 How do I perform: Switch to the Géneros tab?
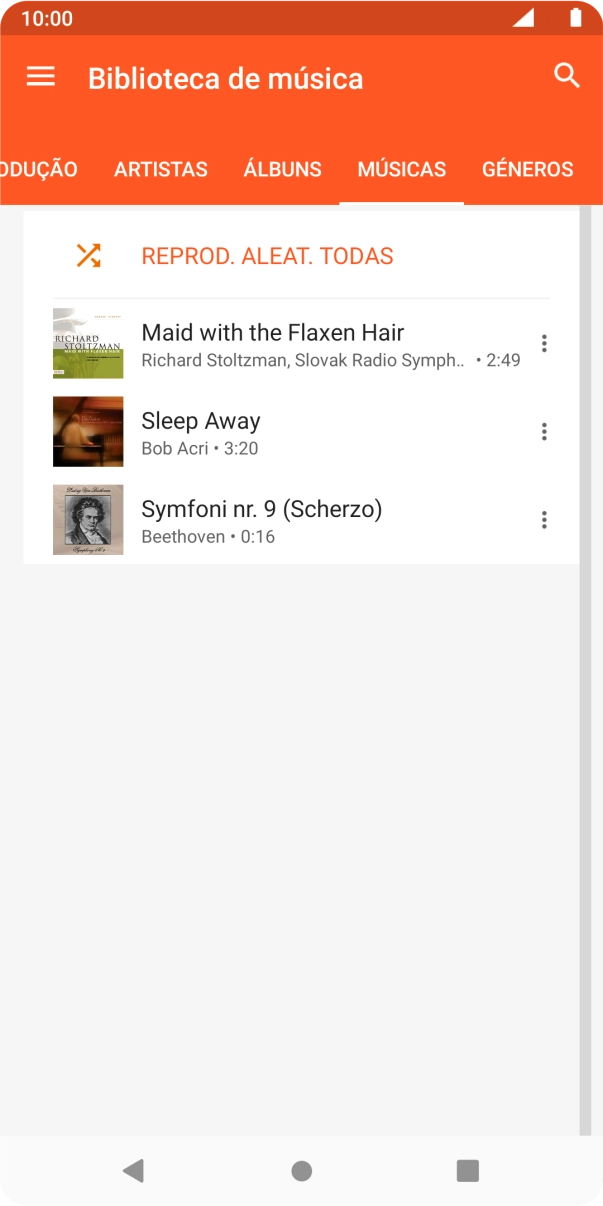[x=527, y=169]
